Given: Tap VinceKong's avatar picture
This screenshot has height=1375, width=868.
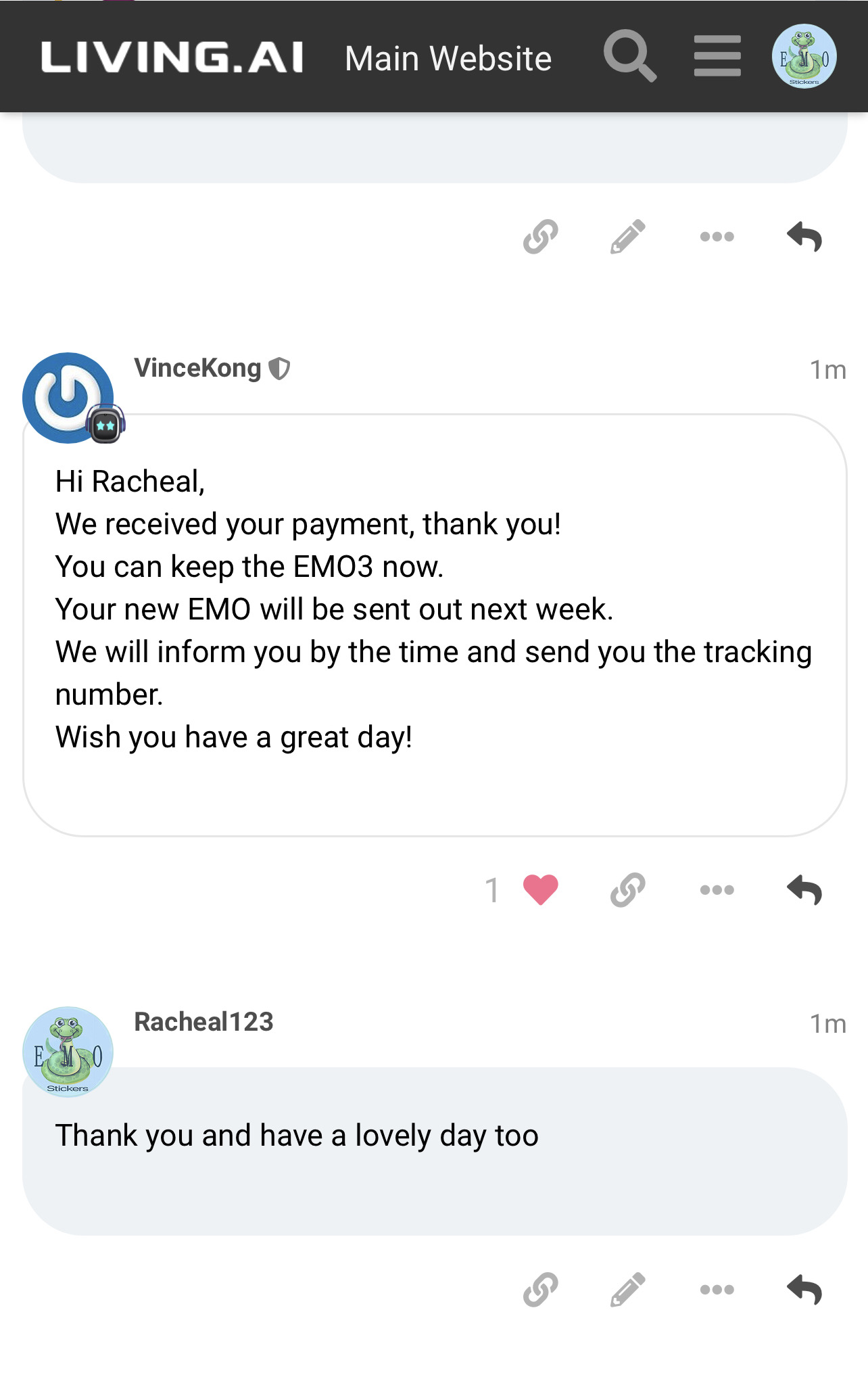Looking at the screenshot, I should pos(68,398).
